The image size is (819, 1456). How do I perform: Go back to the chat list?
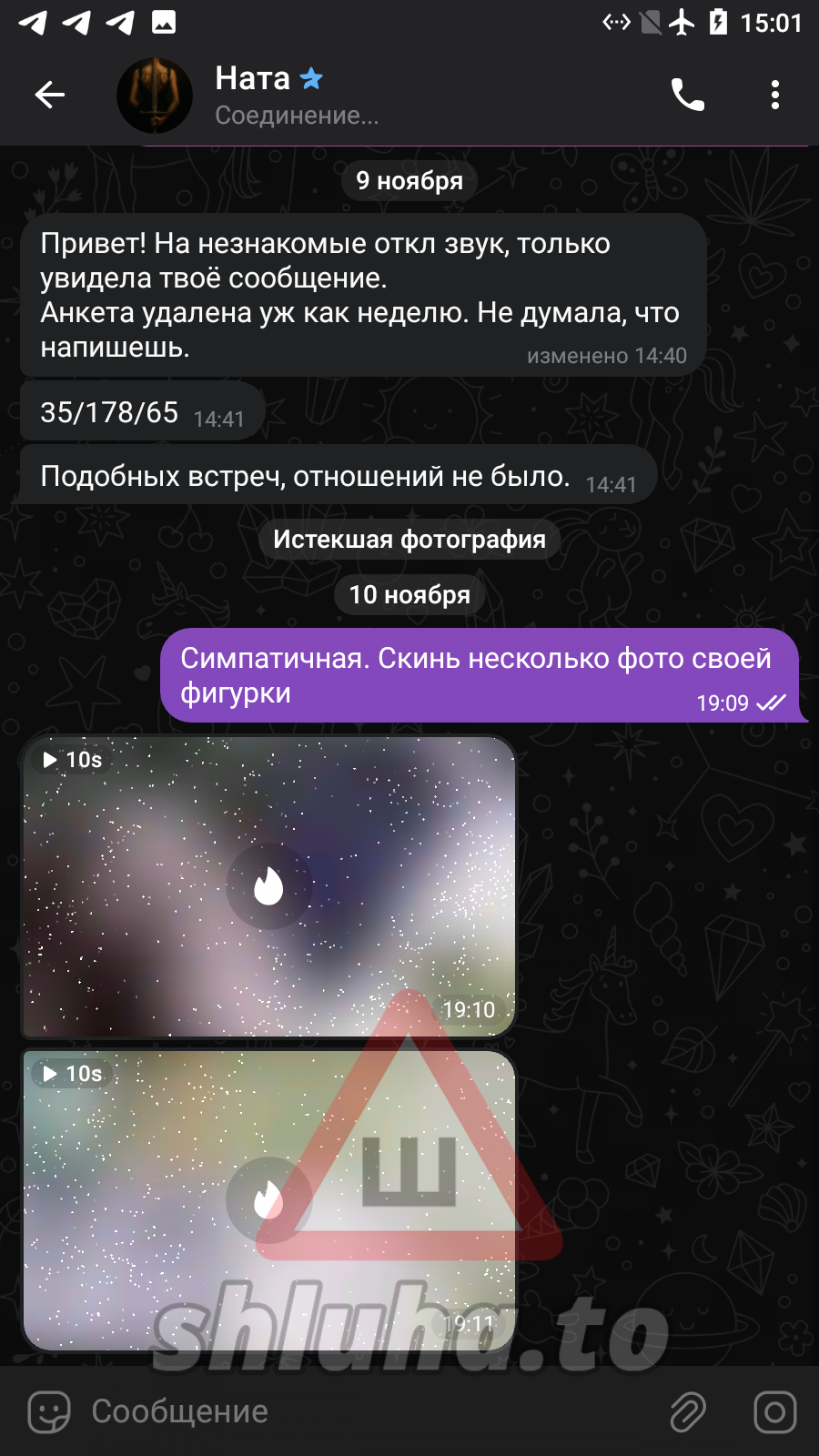click(x=50, y=95)
